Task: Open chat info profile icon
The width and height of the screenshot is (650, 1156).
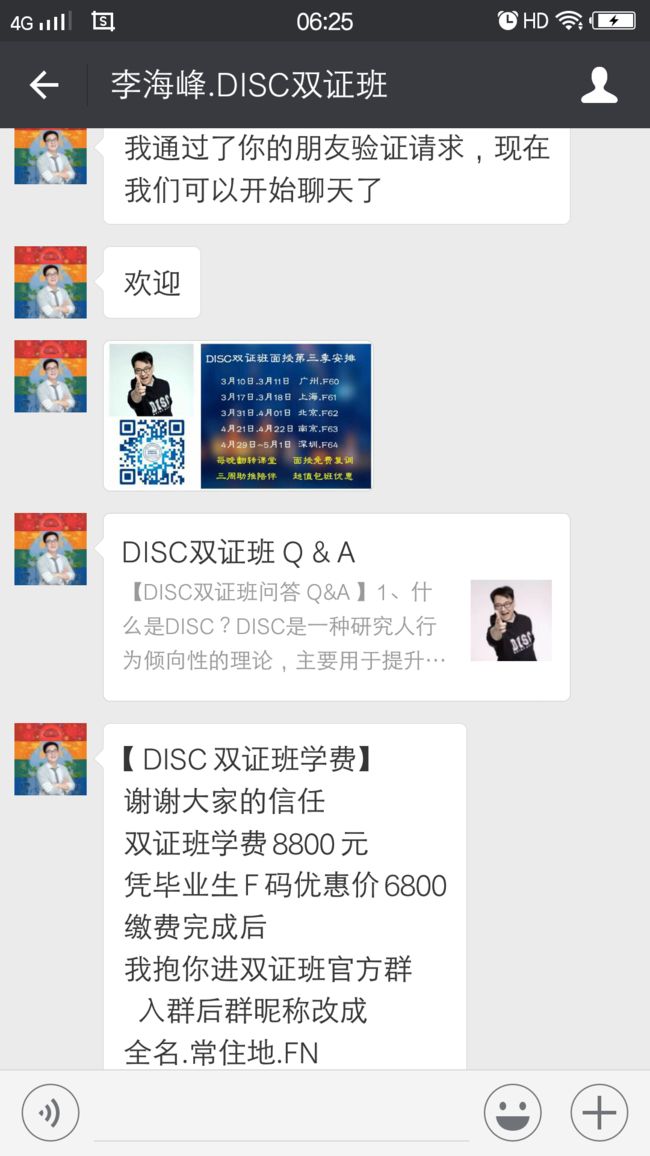Action: (598, 86)
